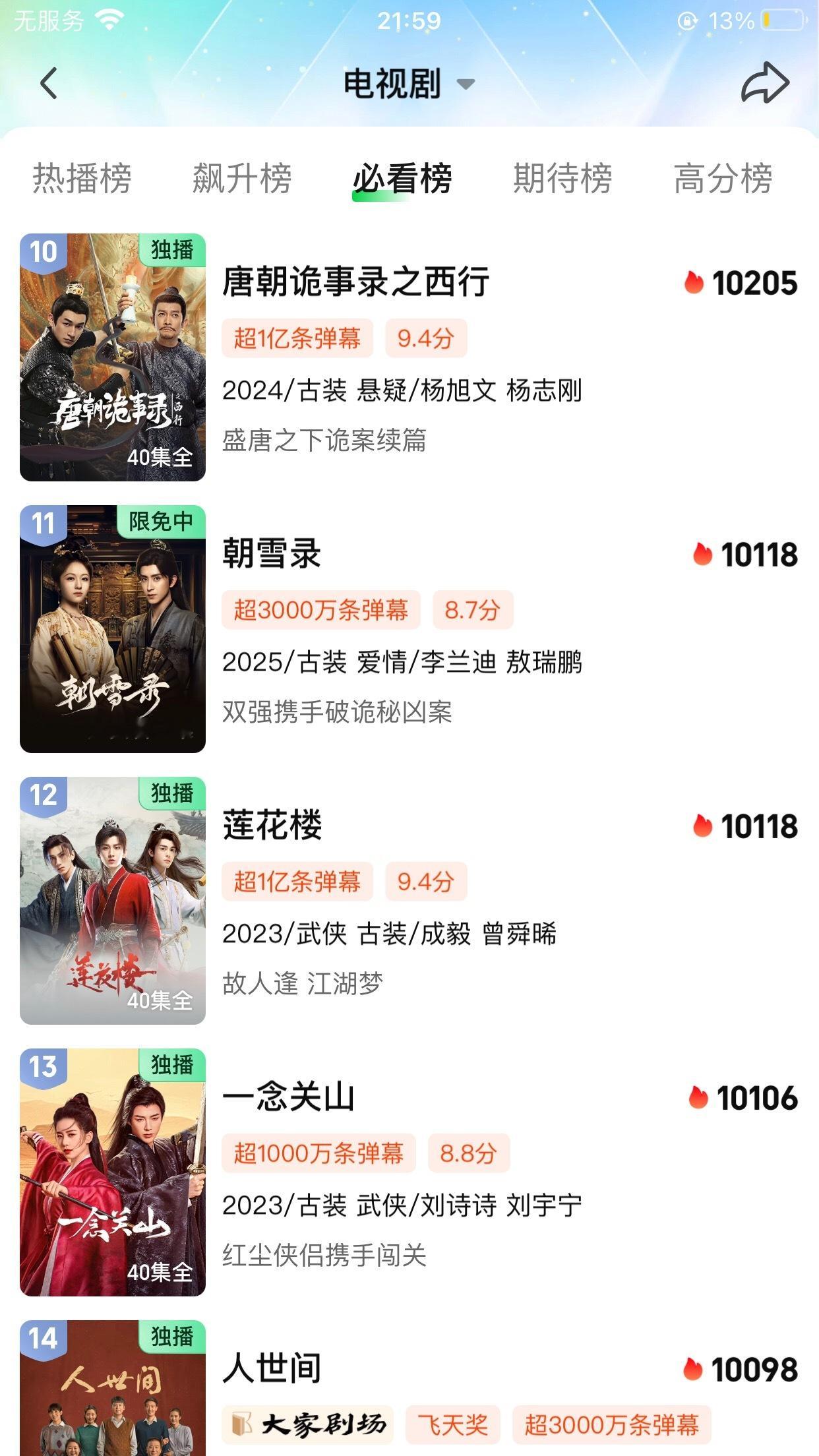The image size is (819, 1456).
Task: Open the 一念关山 series entry
Action: tap(409, 1172)
